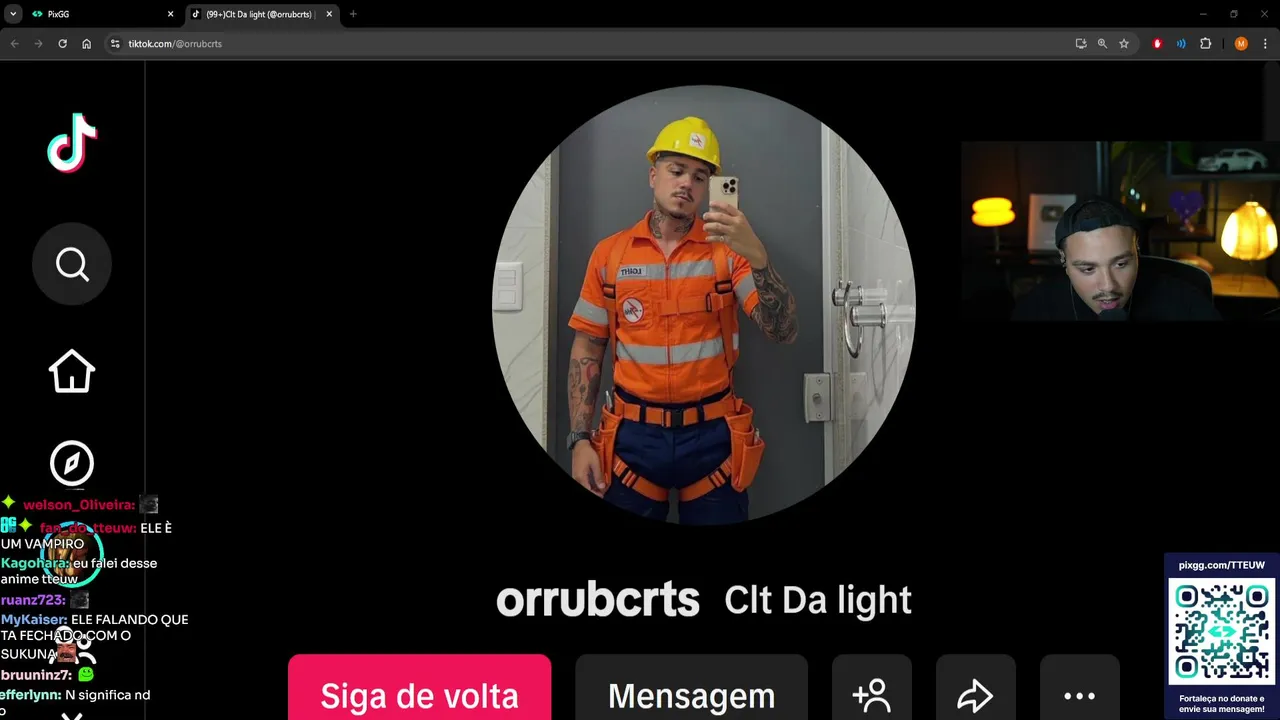Open the three-dot more options menu

(x=1079, y=693)
